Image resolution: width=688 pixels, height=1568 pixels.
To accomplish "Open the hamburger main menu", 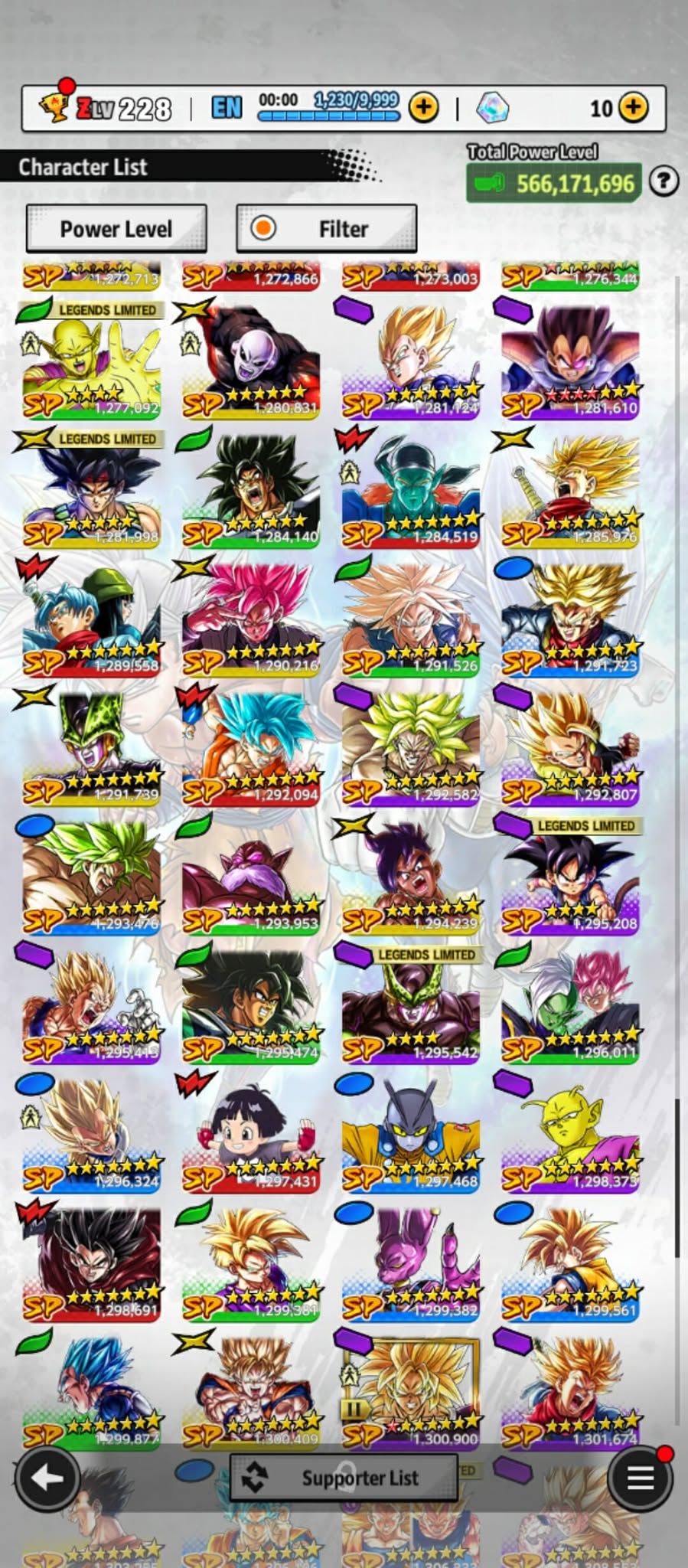I will pyautogui.click(x=640, y=1478).
